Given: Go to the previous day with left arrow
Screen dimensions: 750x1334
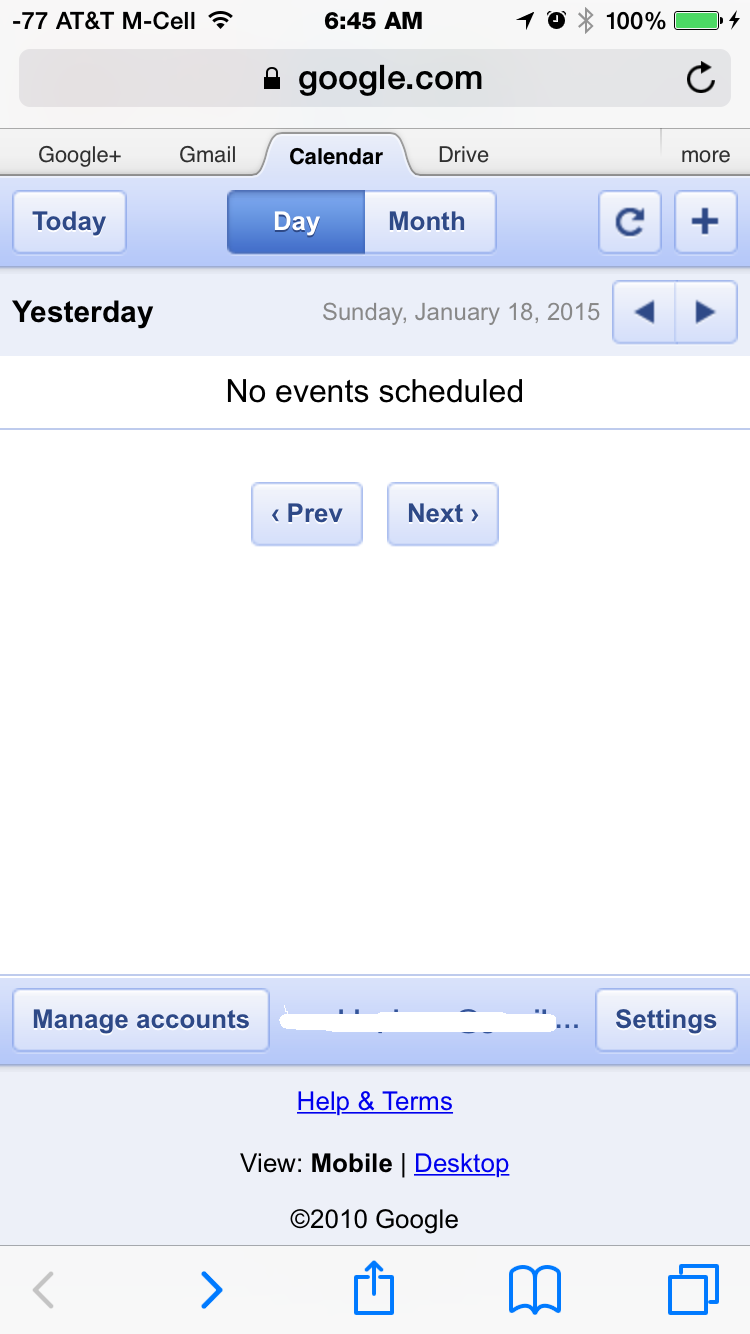Looking at the screenshot, I should [644, 313].
